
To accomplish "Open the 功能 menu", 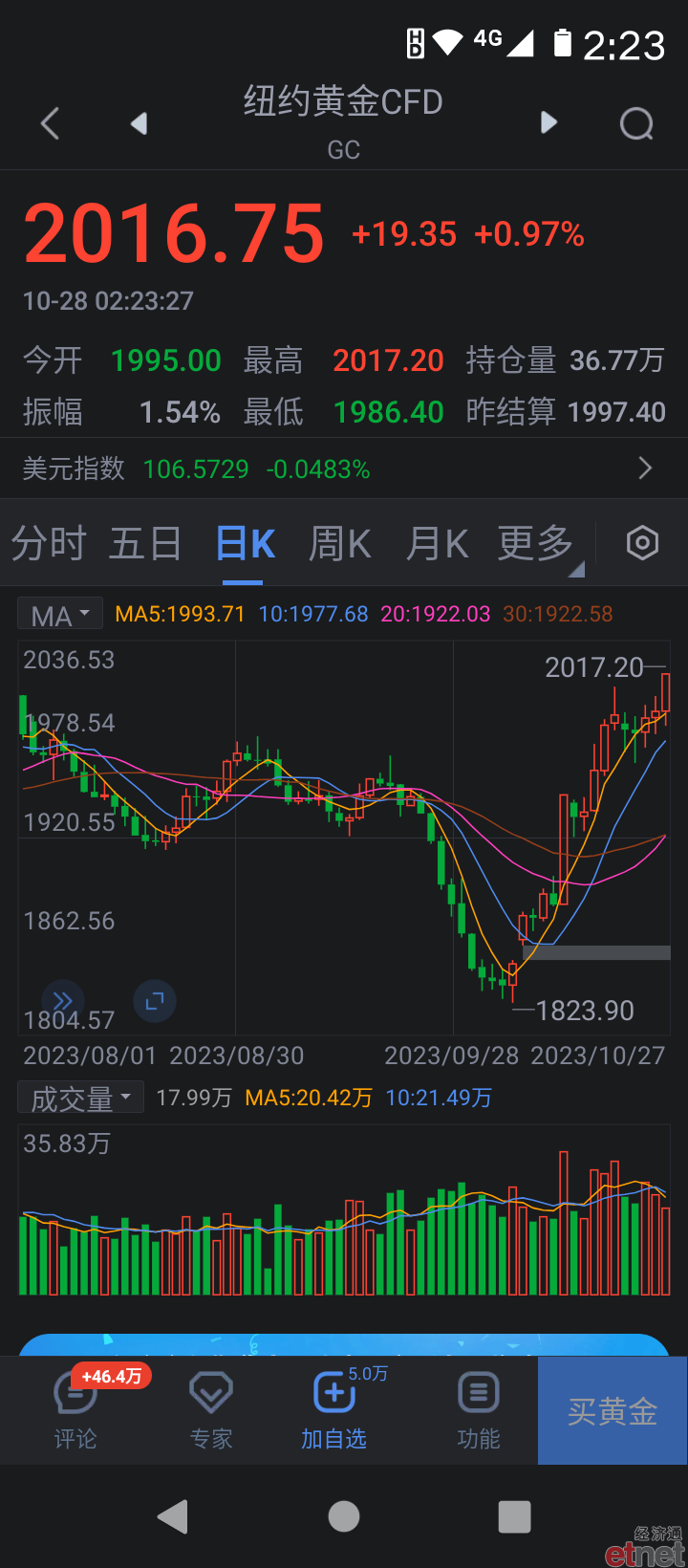I will [x=479, y=1411].
